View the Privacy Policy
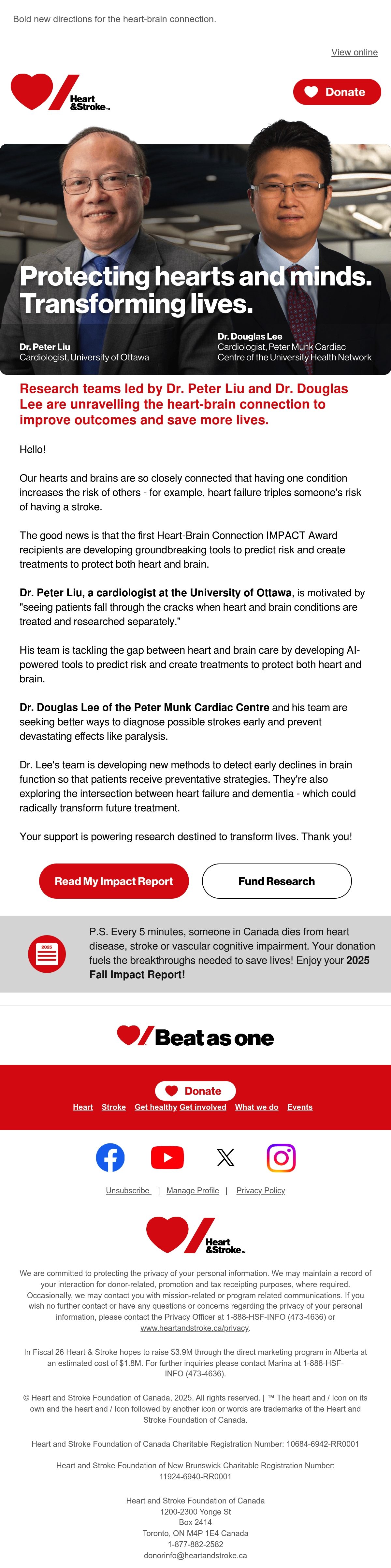391x1568 pixels. 261,1190
